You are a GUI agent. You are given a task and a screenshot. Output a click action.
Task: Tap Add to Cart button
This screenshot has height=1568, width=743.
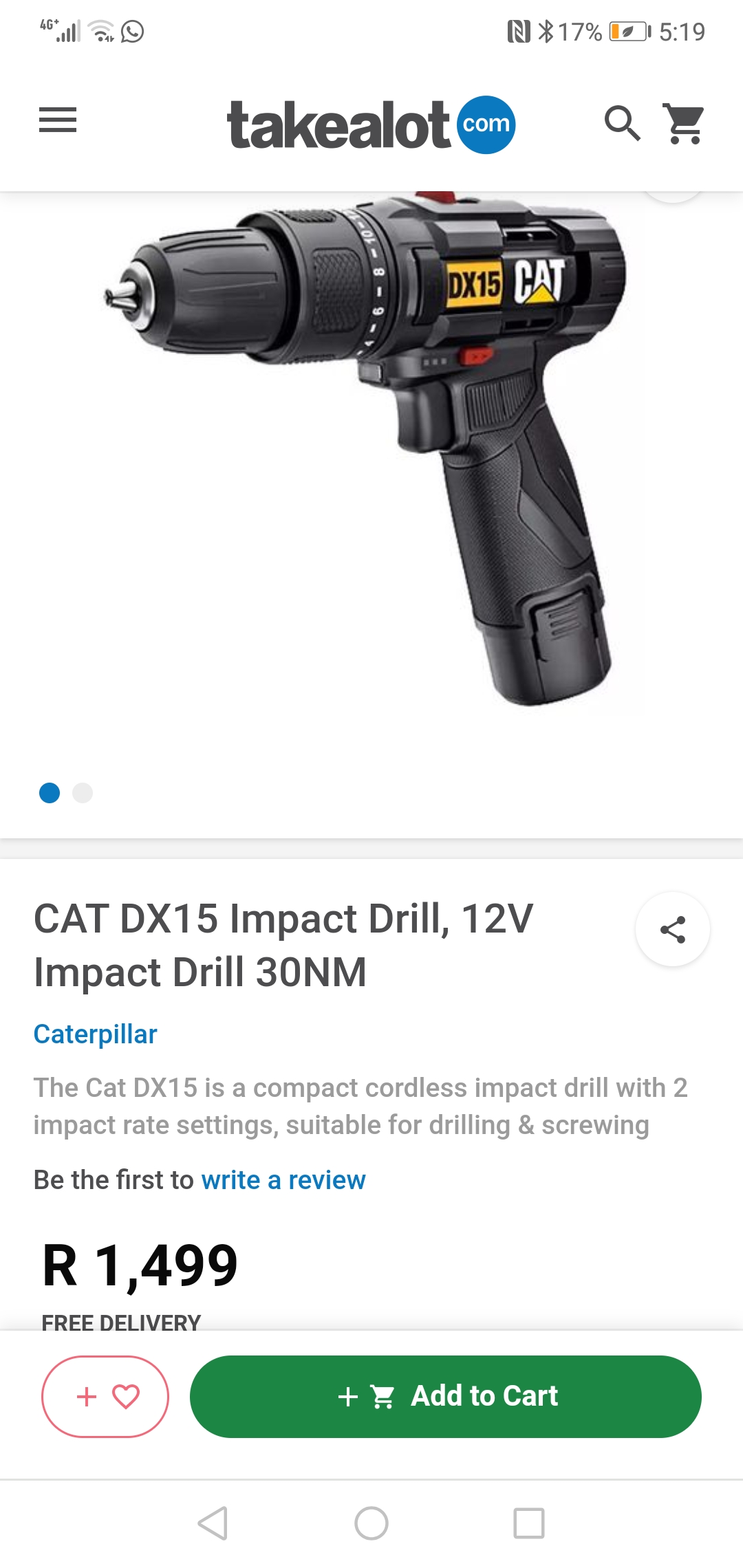445,1396
